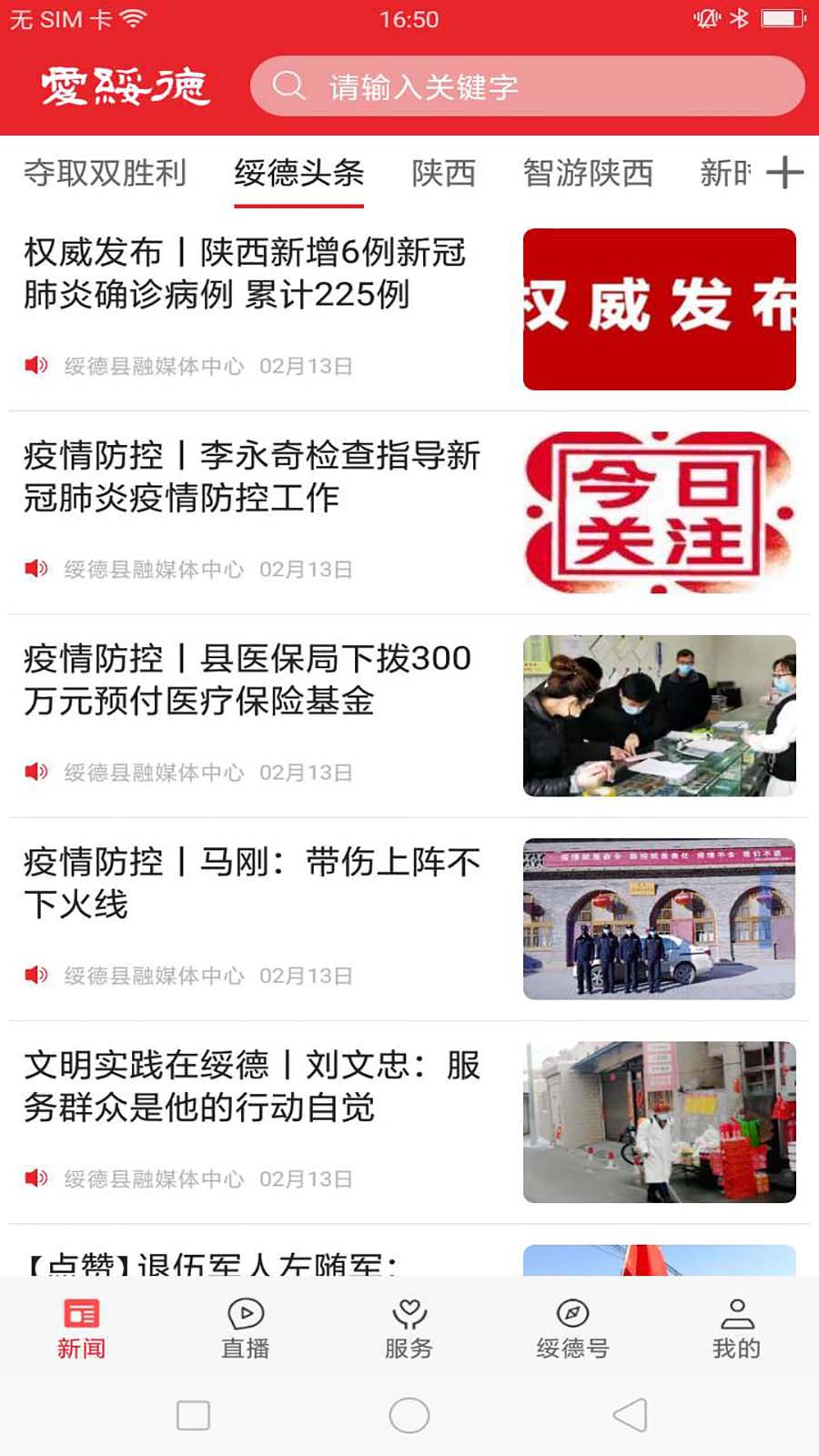Open the partially visible 新时 channel
The width and height of the screenshot is (819, 1456).
click(x=723, y=173)
